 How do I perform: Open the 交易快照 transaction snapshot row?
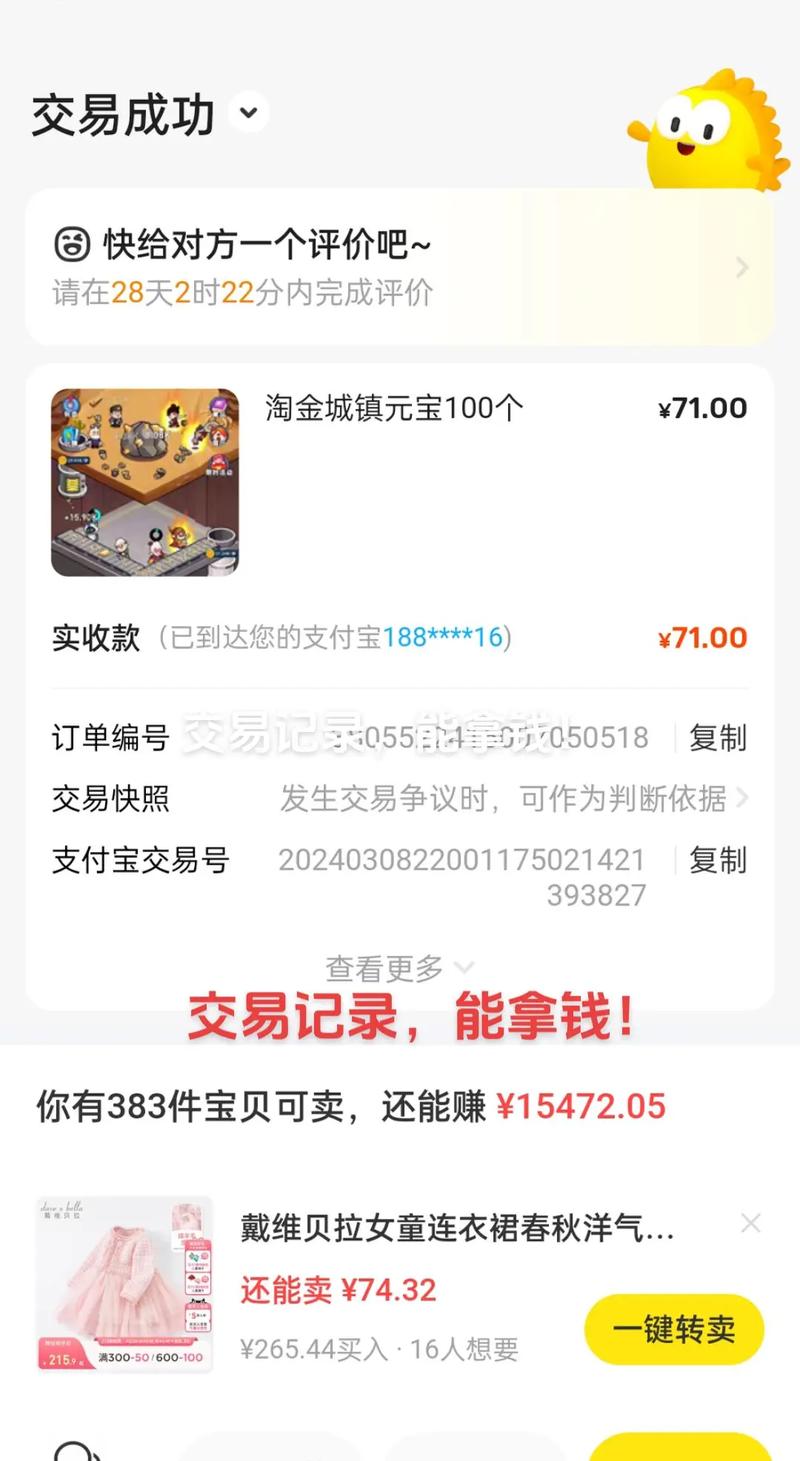(x=399, y=798)
